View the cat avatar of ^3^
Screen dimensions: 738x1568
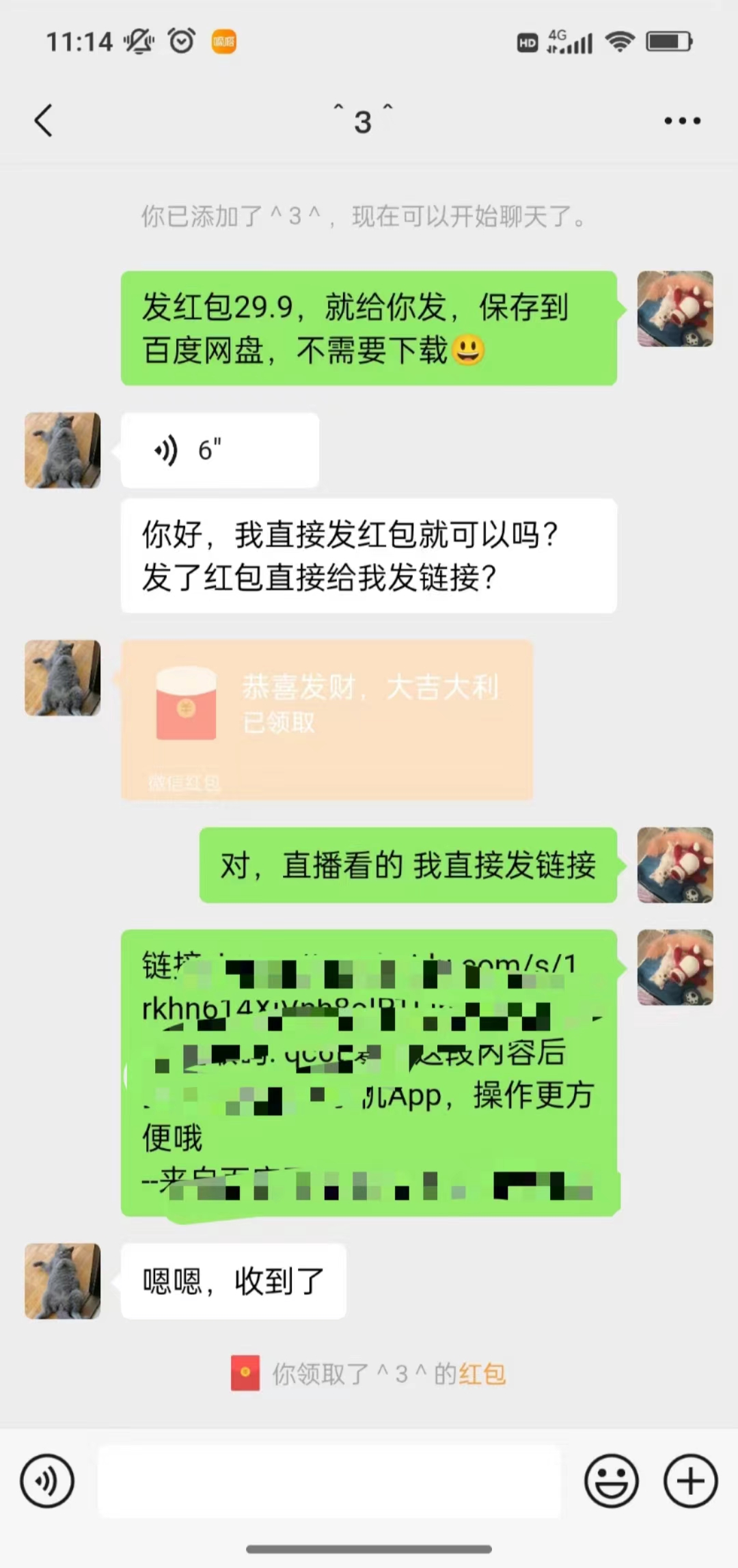[x=62, y=450]
